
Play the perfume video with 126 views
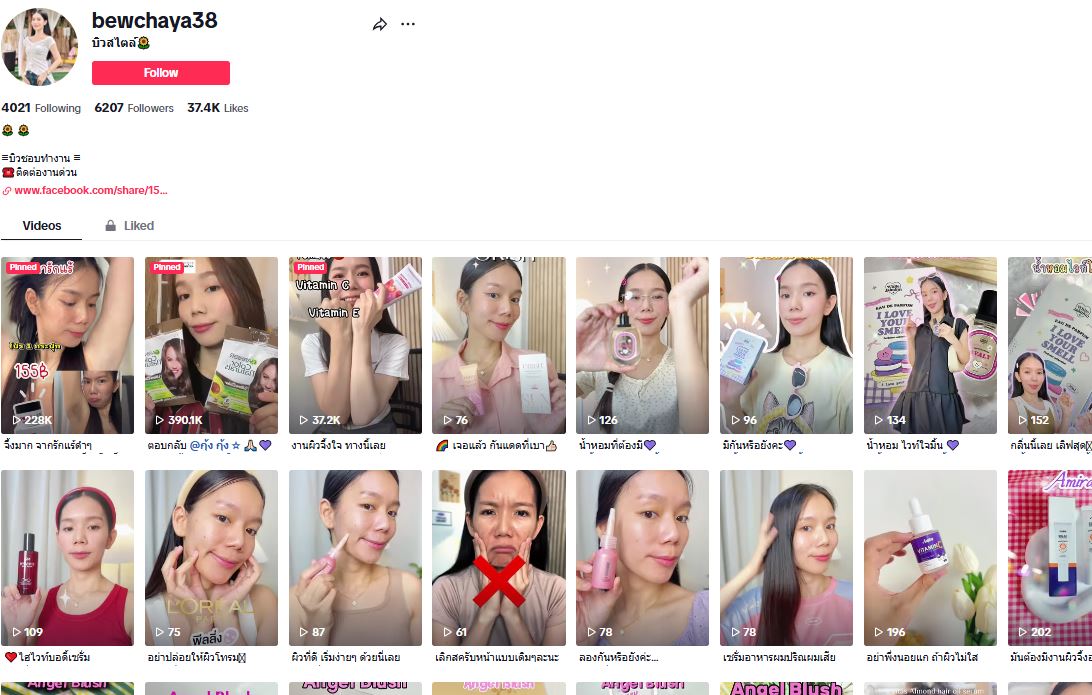(643, 345)
